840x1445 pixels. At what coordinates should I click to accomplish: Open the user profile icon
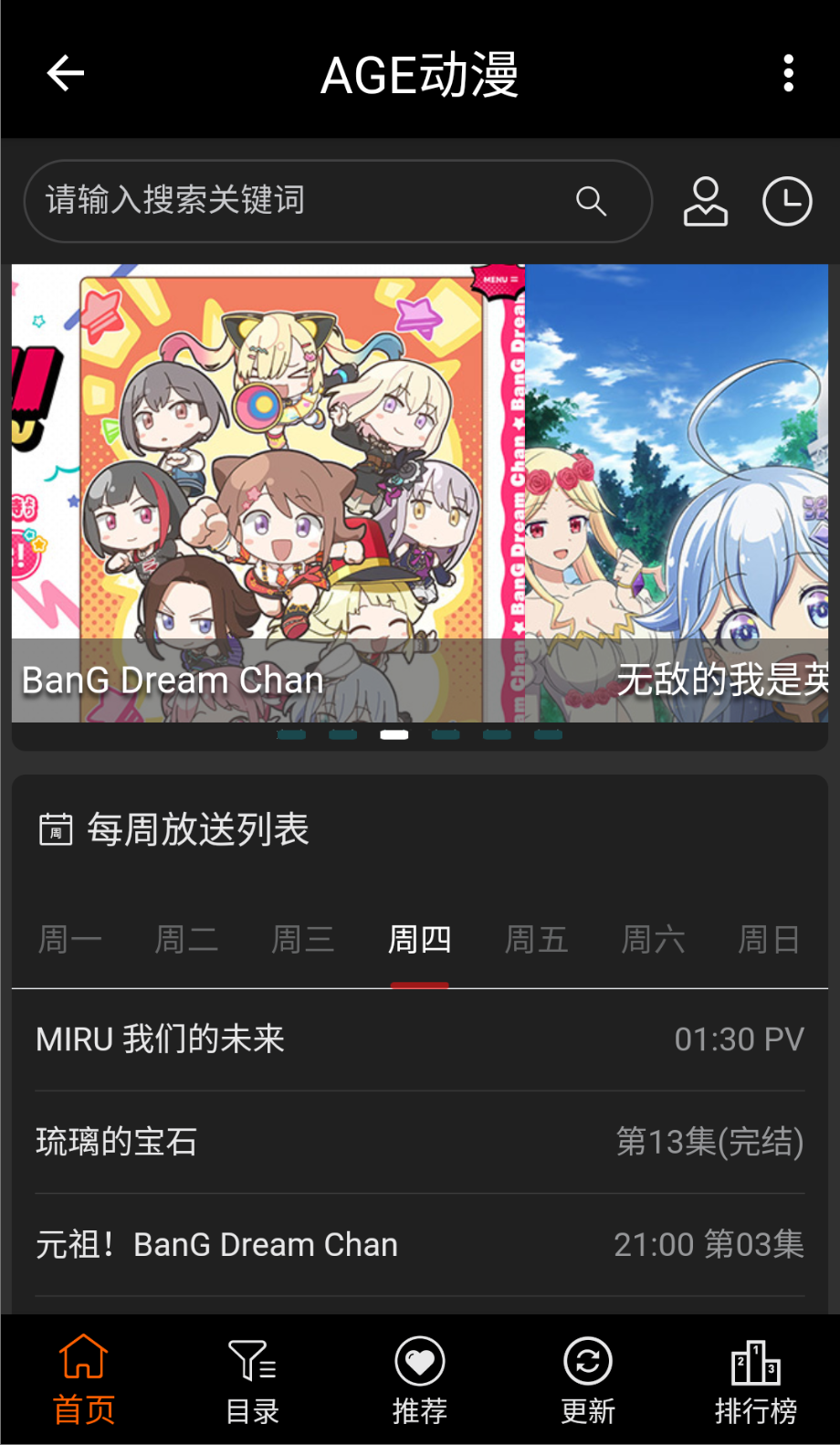706,201
